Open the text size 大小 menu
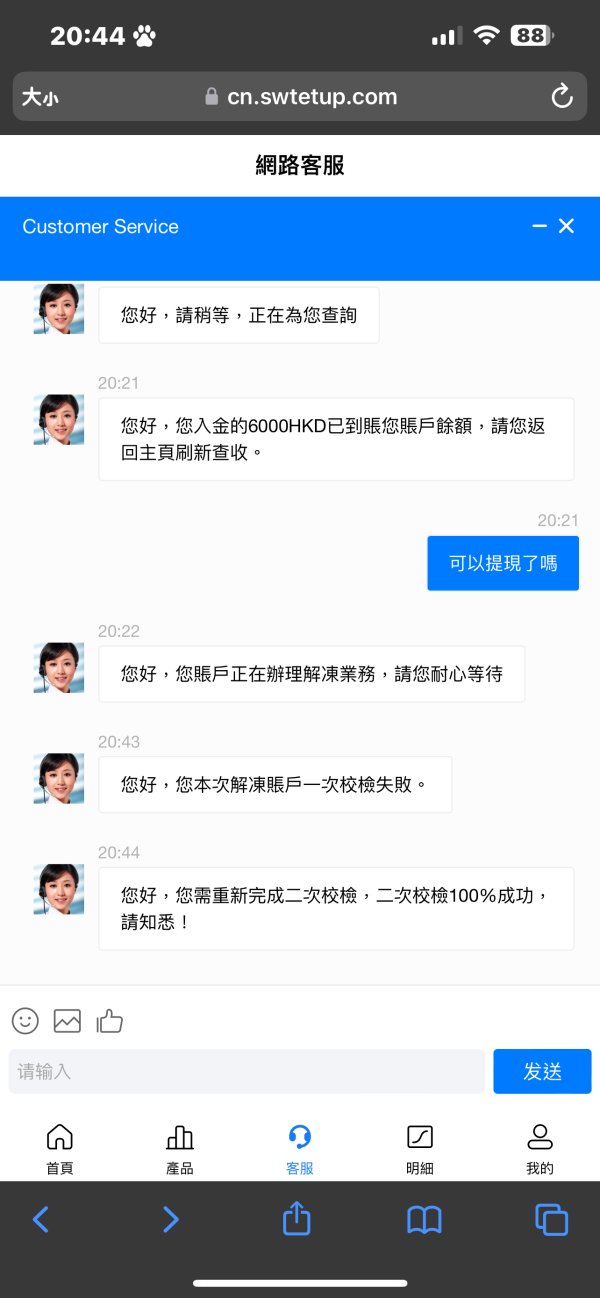Image resolution: width=600 pixels, height=1298 pixels. click(x=40, y=97)
